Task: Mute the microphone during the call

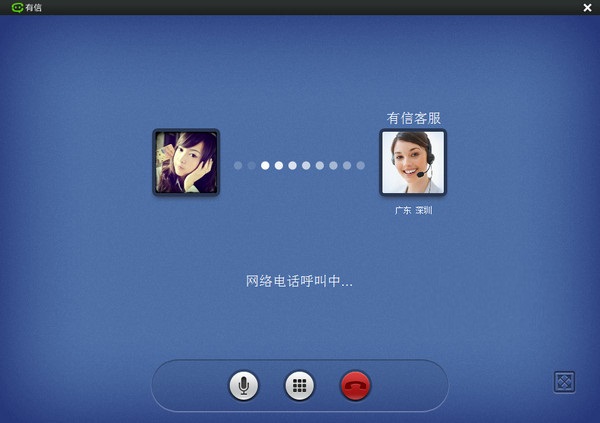Action: 243,385
